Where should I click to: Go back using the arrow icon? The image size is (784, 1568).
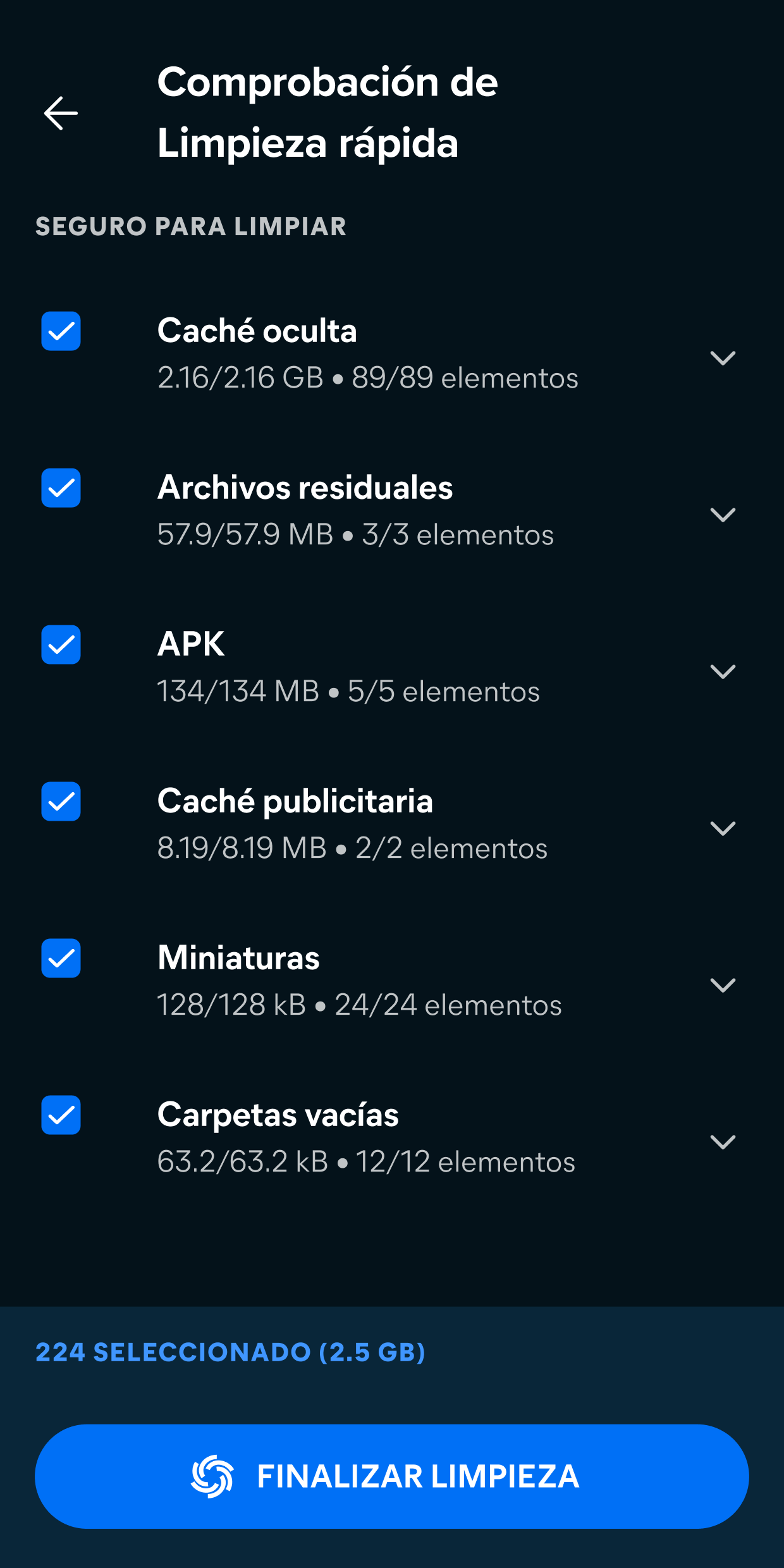61,113
